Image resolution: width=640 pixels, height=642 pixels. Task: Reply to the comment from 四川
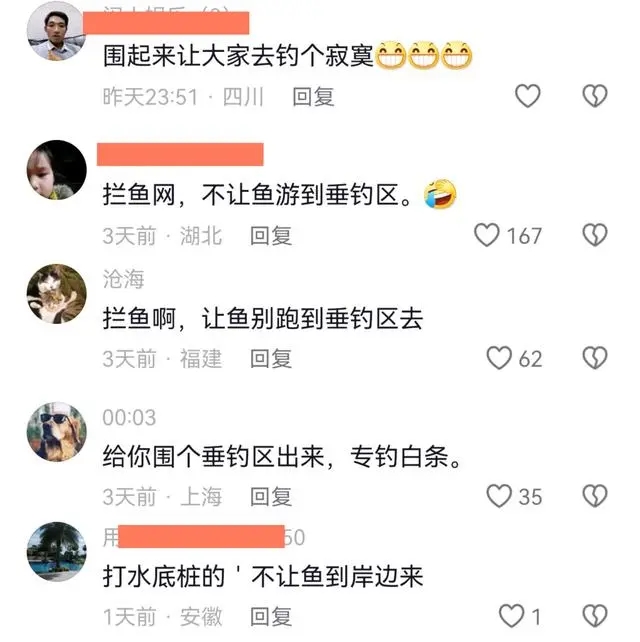click(312, 97)
